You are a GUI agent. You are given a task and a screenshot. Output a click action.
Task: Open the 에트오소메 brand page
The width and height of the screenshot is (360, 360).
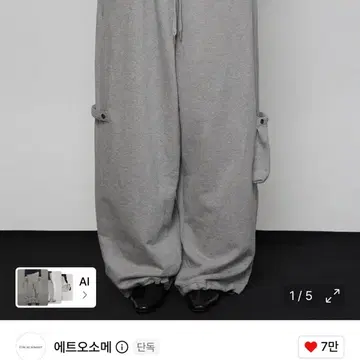pos(82,347)
